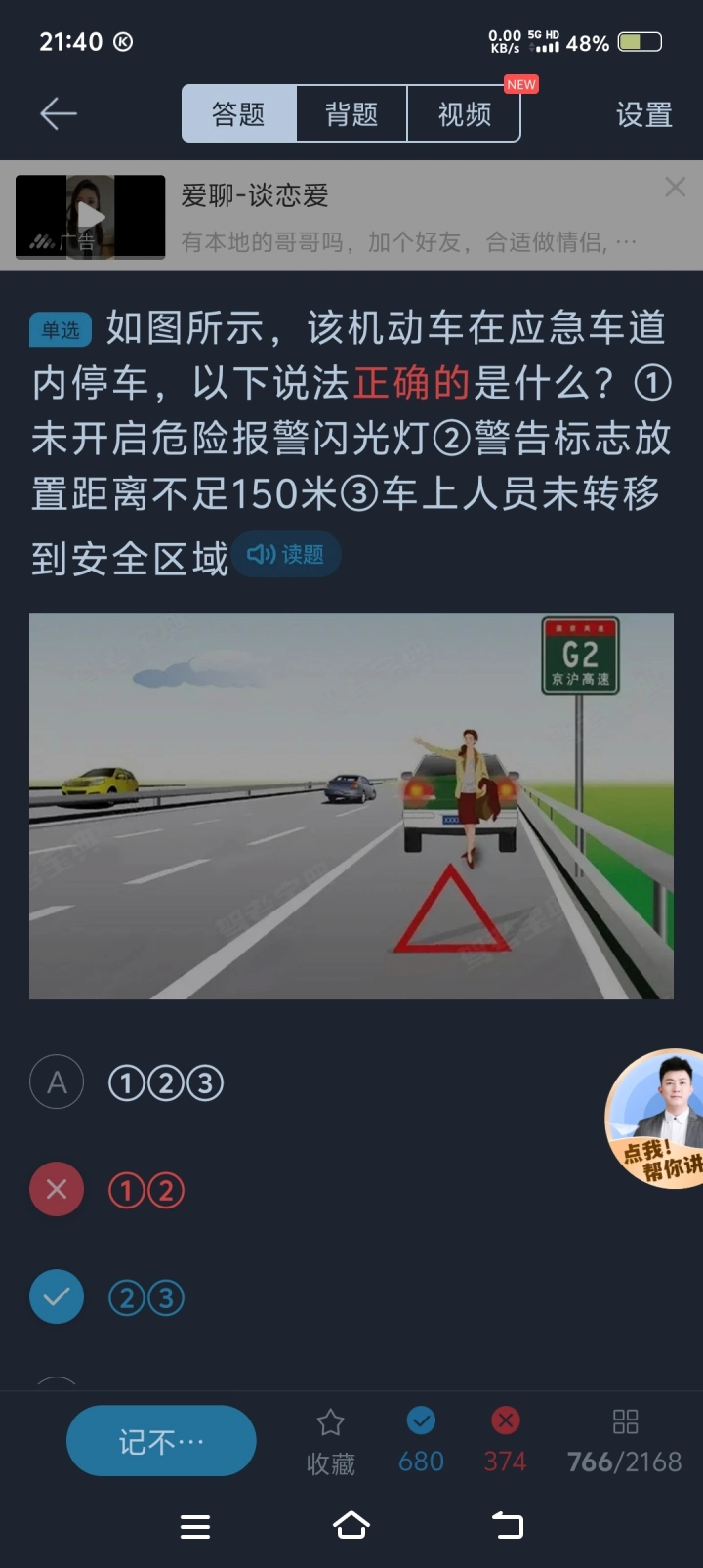Enlarge the highway question image
The image size is (703, 1568).
pos(351,806)
